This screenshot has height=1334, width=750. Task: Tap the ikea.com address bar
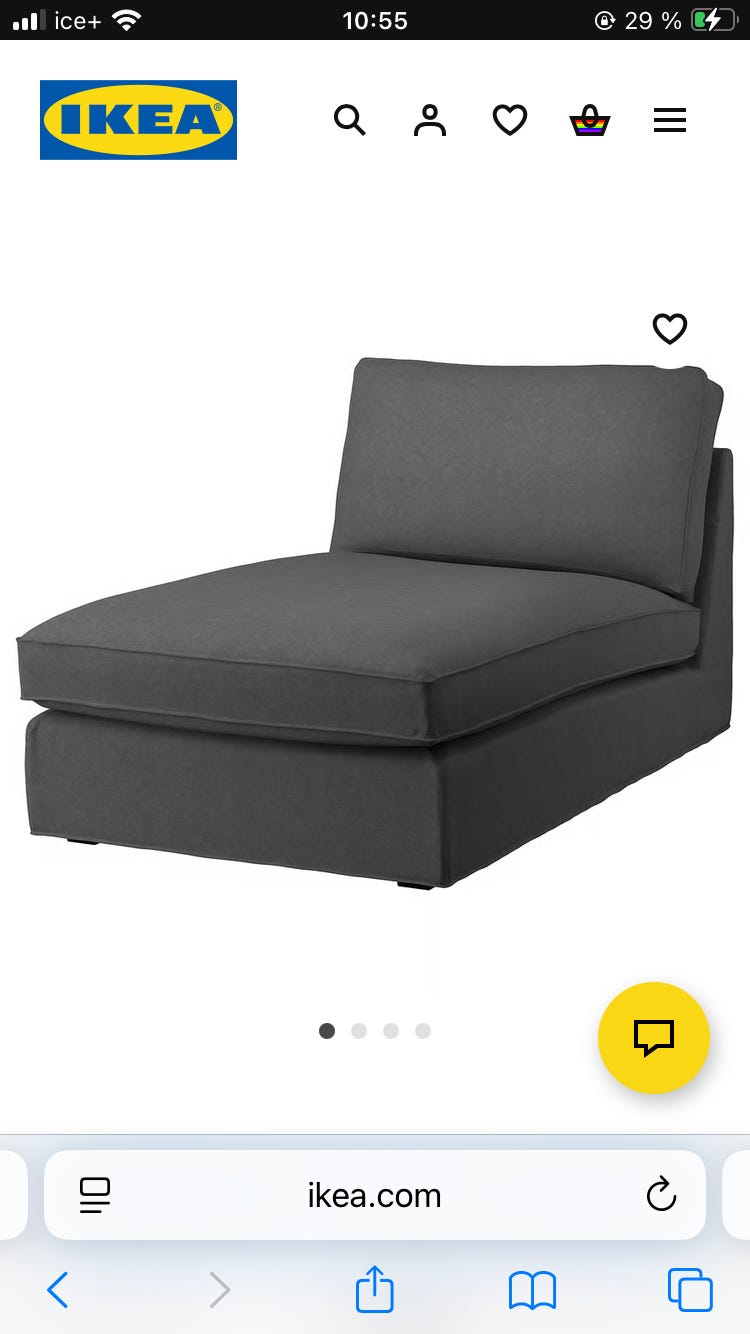point(374,1195)
